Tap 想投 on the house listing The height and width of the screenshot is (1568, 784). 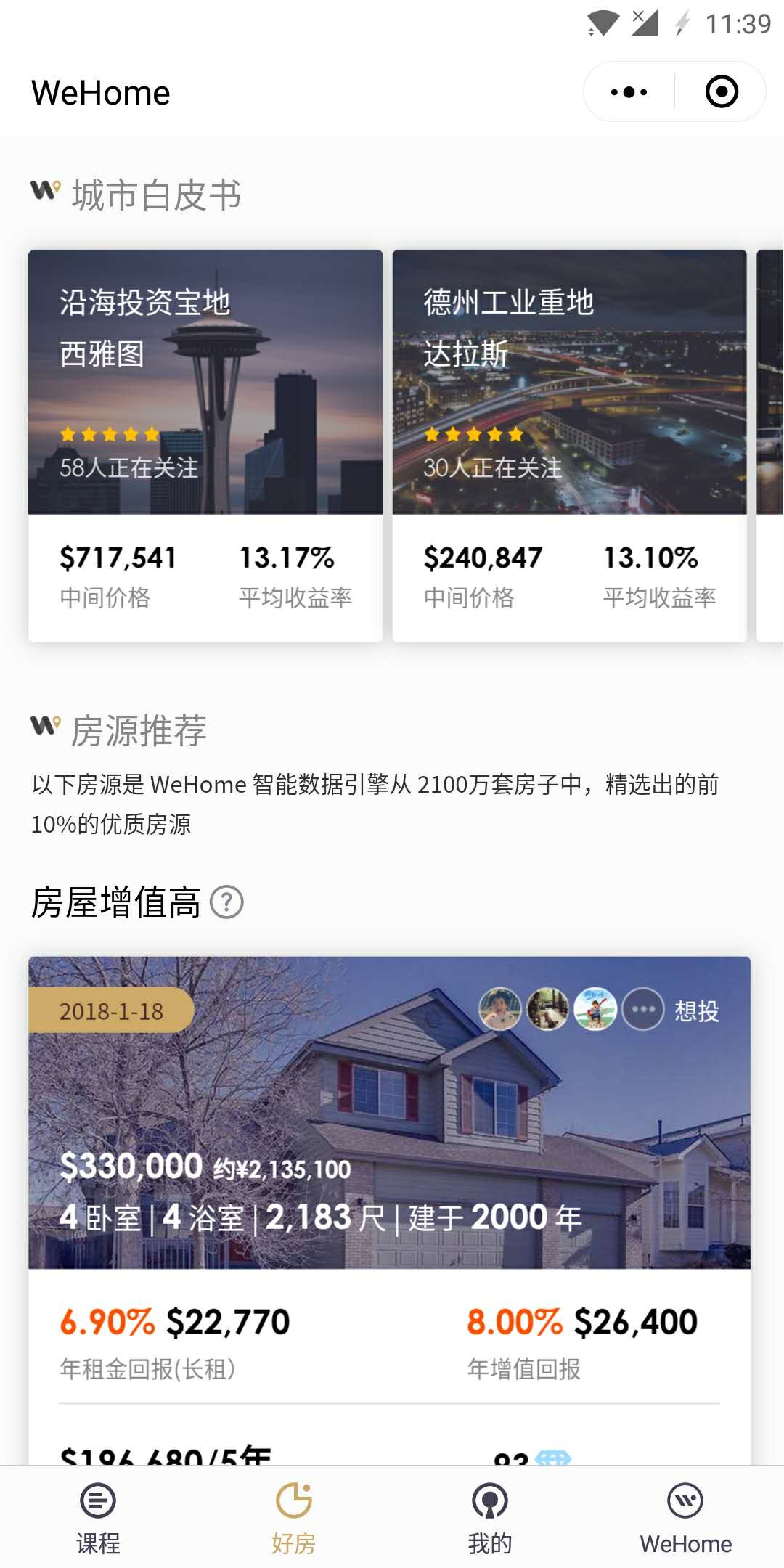(696, 1010)
